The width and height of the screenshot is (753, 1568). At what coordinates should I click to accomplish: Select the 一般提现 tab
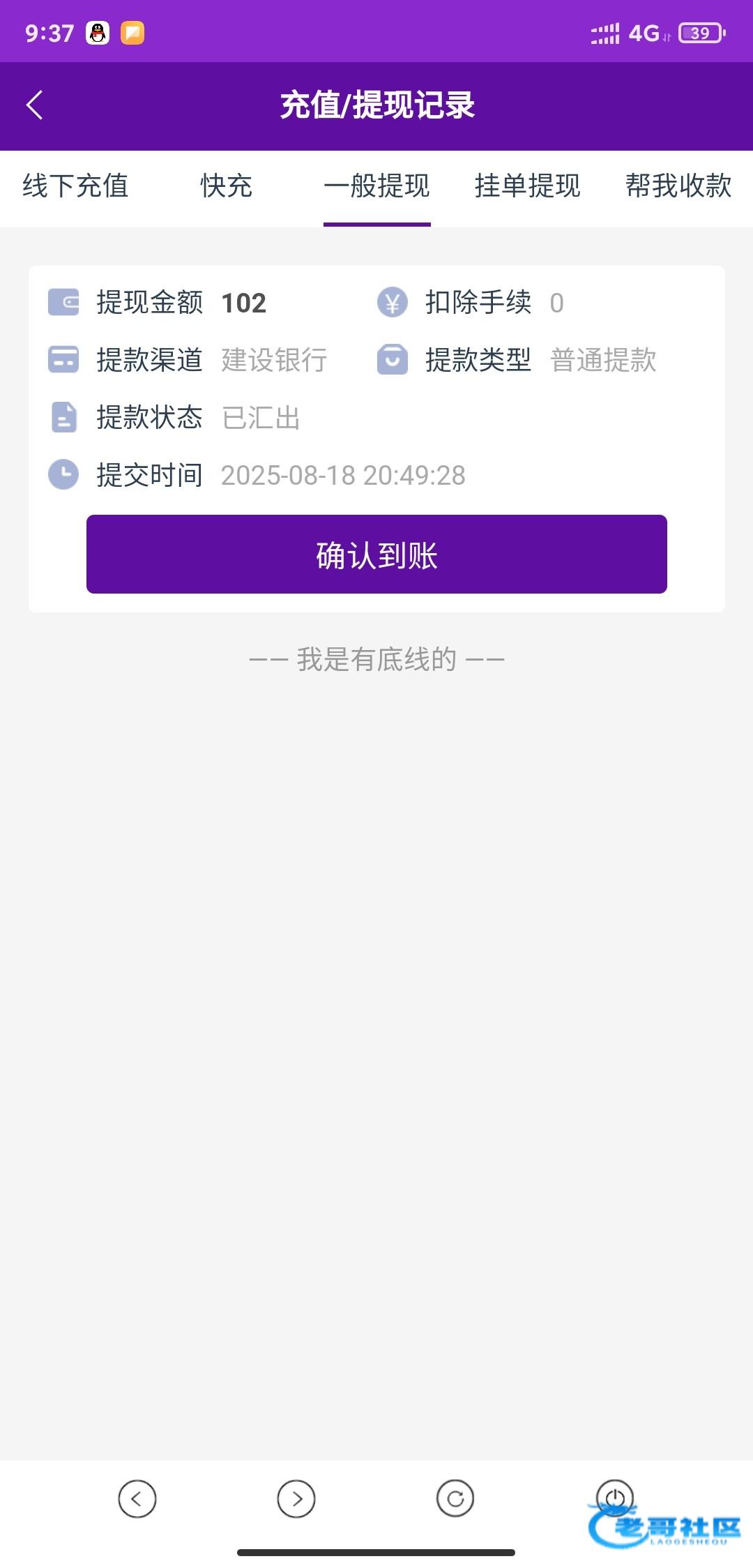(x=377, y=186)
